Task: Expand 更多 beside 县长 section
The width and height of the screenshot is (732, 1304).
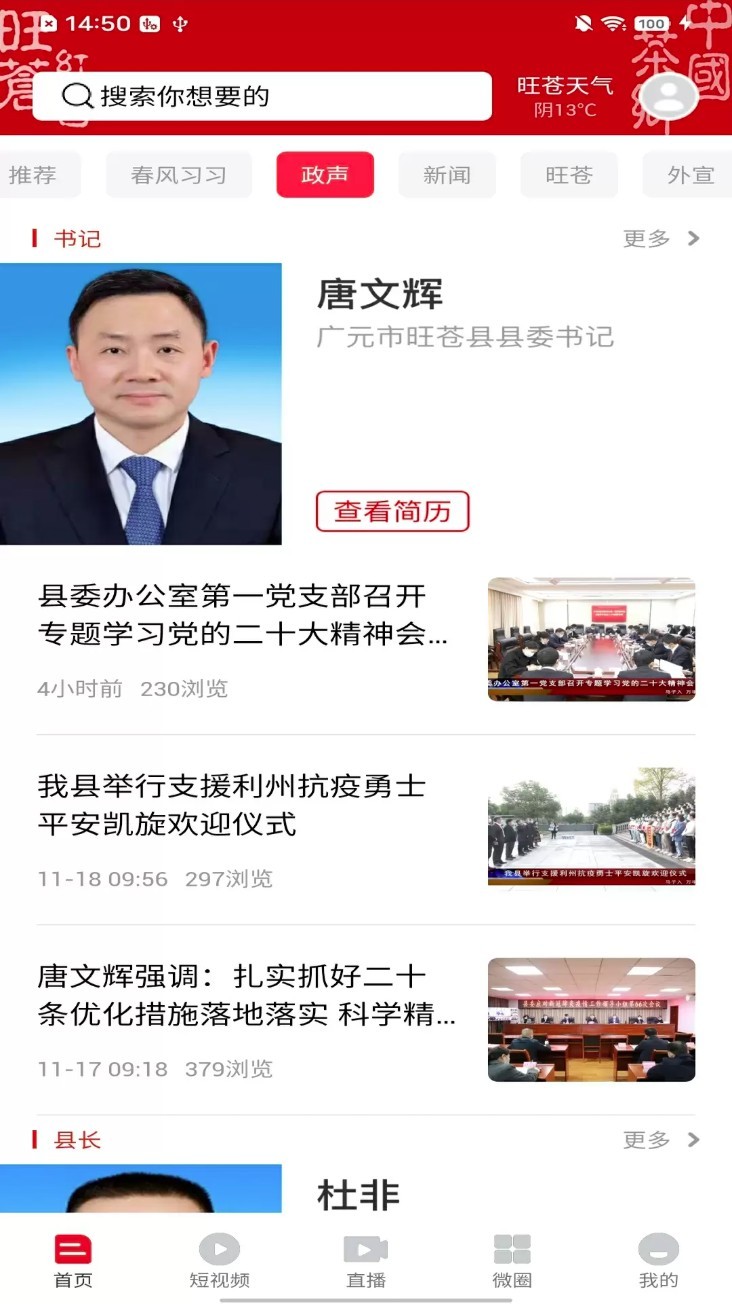Action: point(660,1139)
